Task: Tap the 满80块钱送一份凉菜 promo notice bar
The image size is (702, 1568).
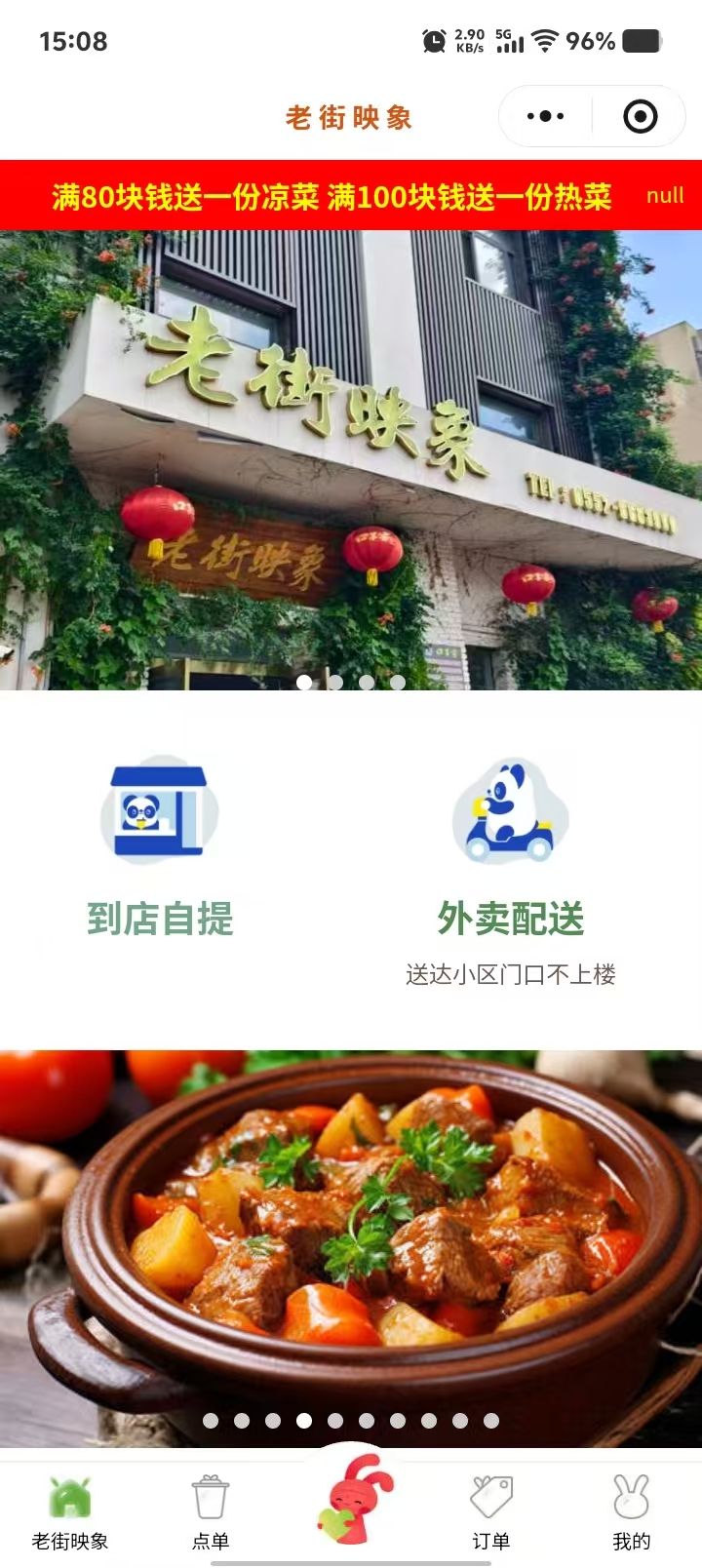Action: point(331,196)
